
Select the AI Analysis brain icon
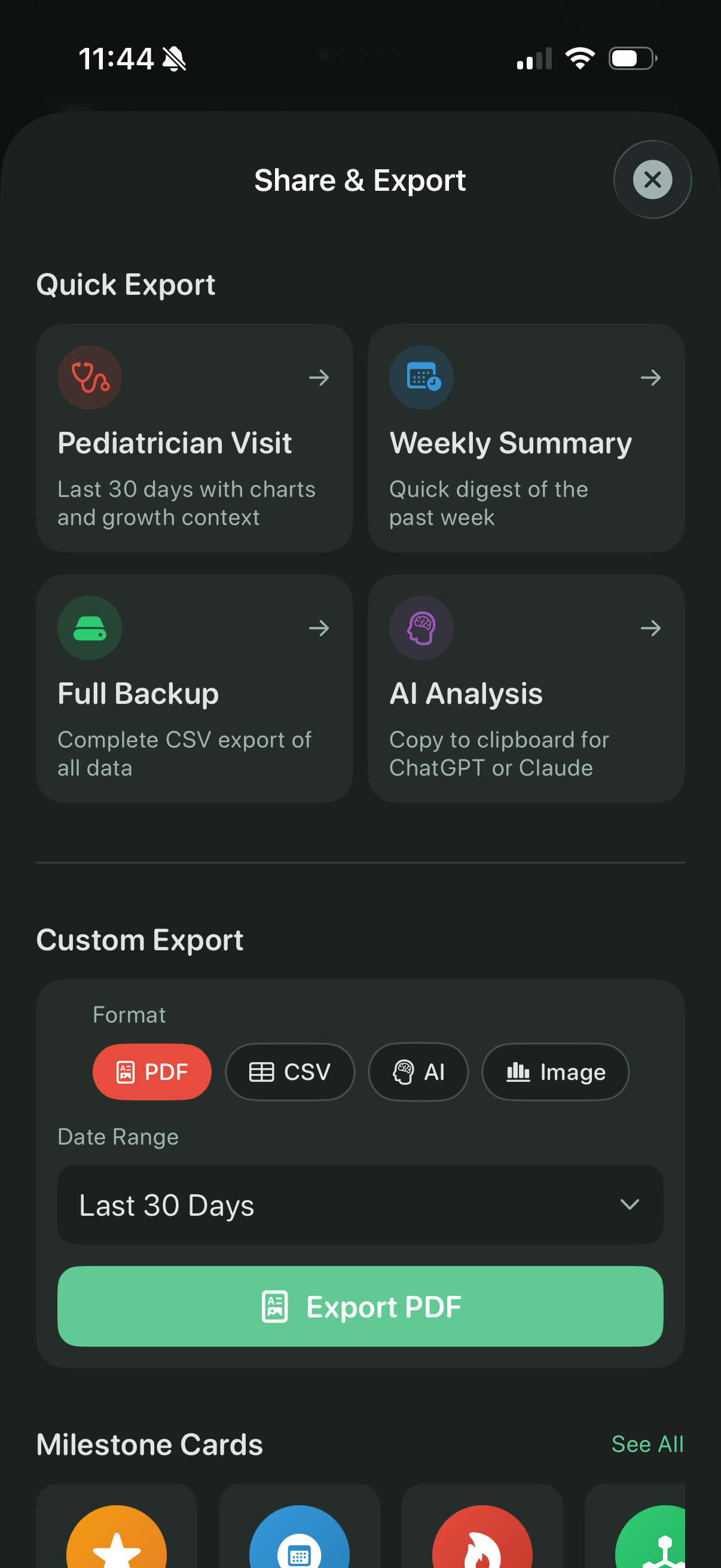point(421,628)
